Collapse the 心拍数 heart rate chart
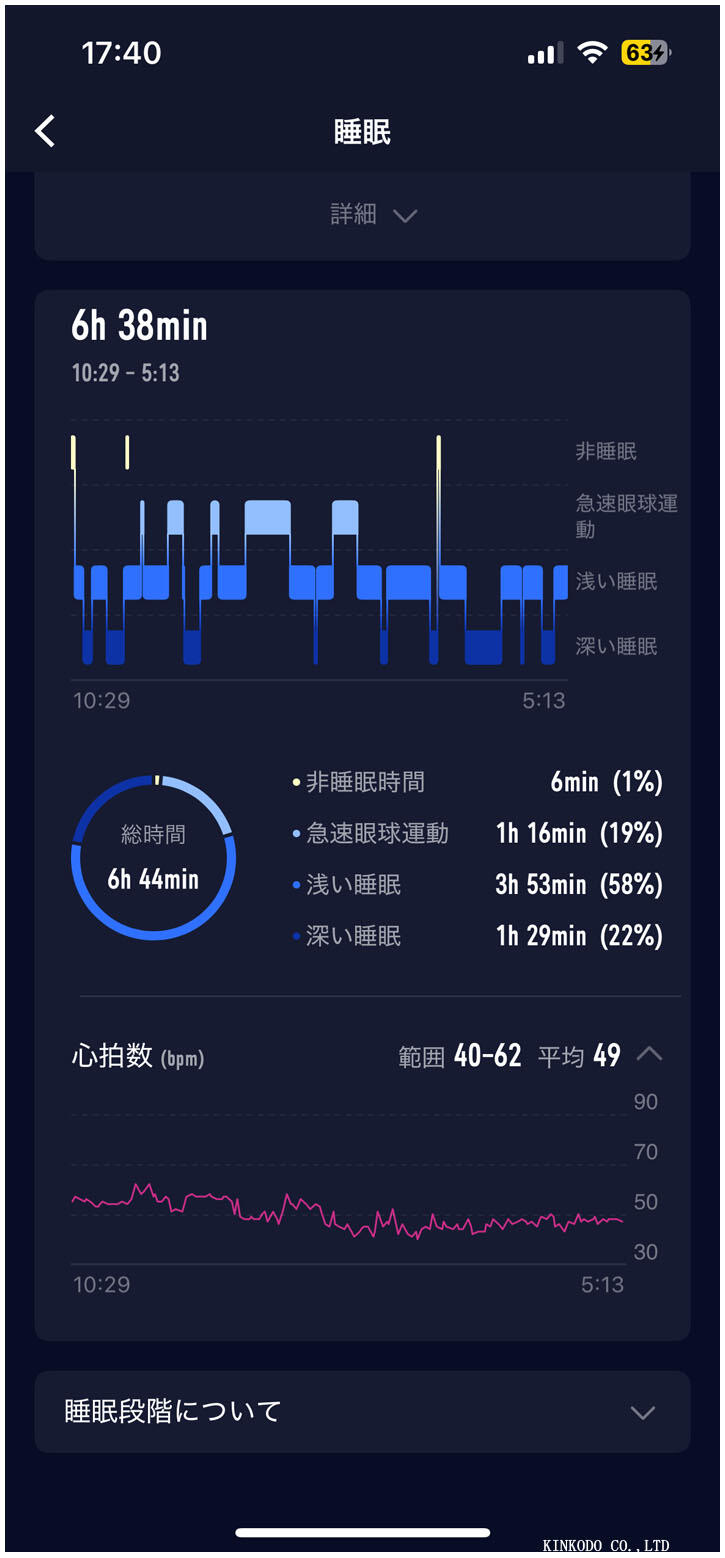 click(649, 1054)
